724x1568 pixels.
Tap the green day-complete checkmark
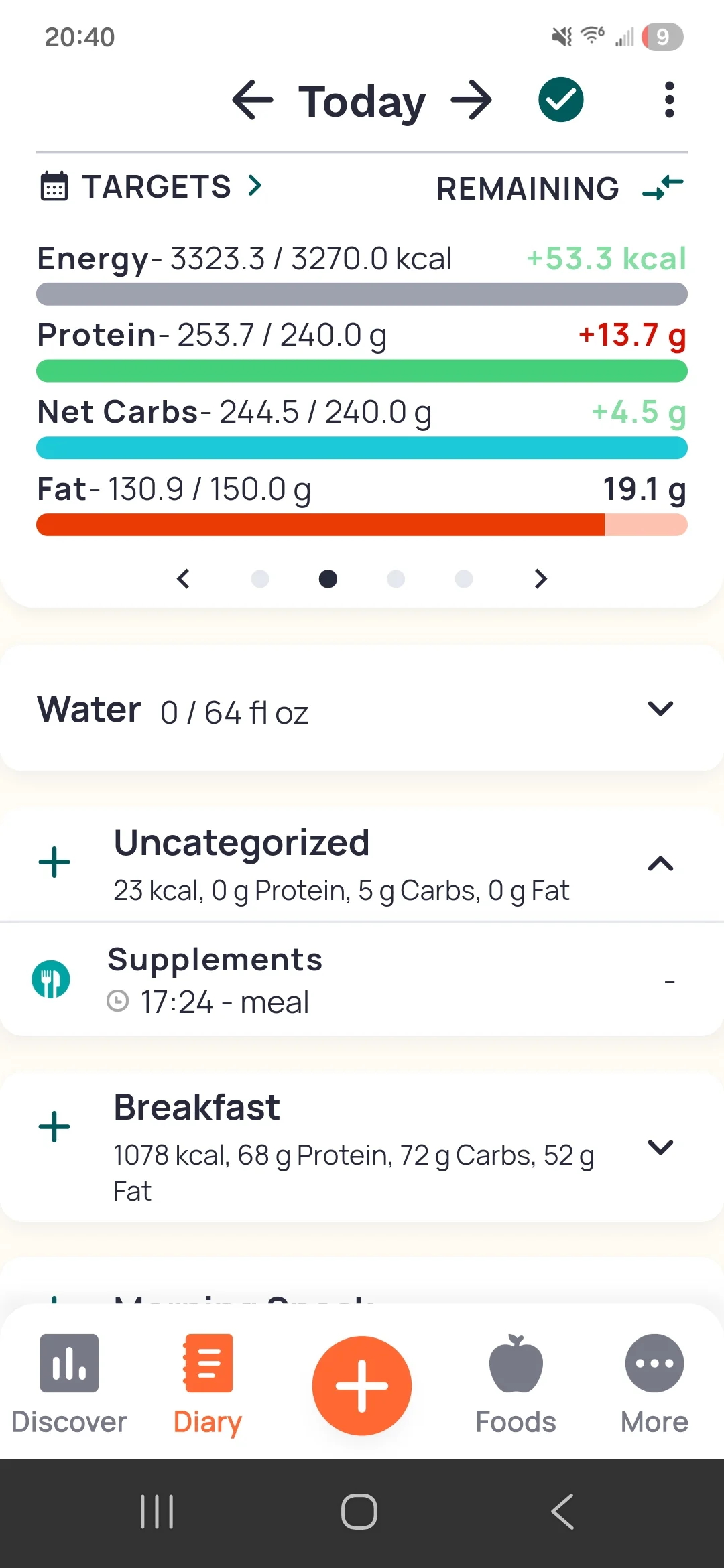[561, 101]
